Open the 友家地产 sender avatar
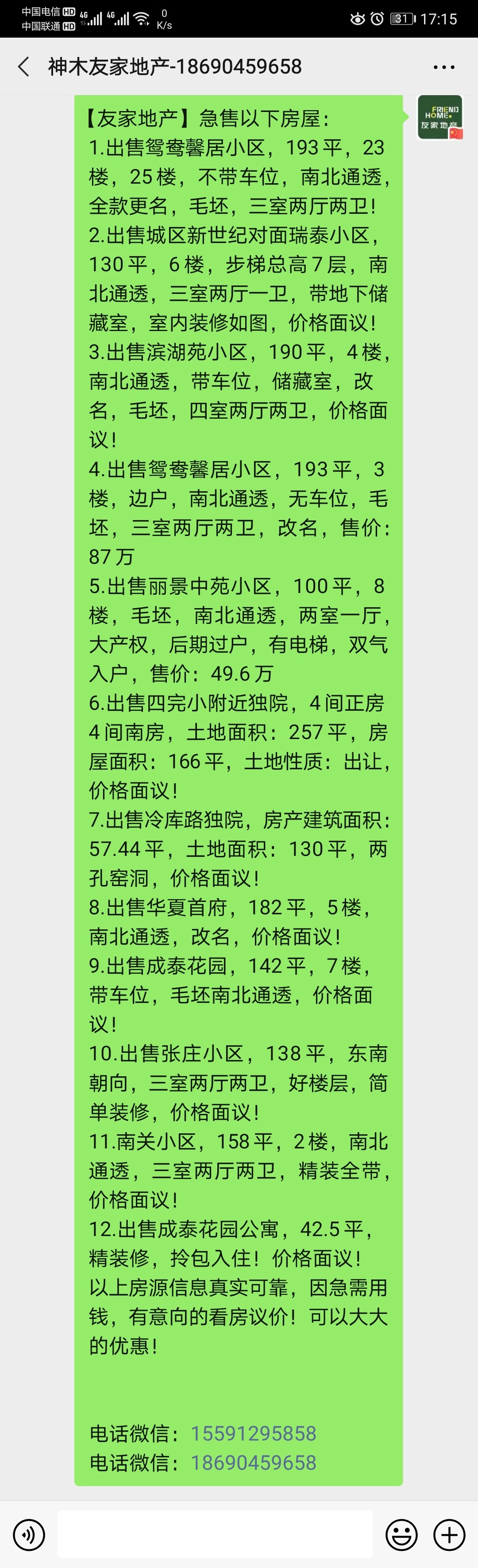The width and height of the screenshot is (478, 1568). point(439,117)
